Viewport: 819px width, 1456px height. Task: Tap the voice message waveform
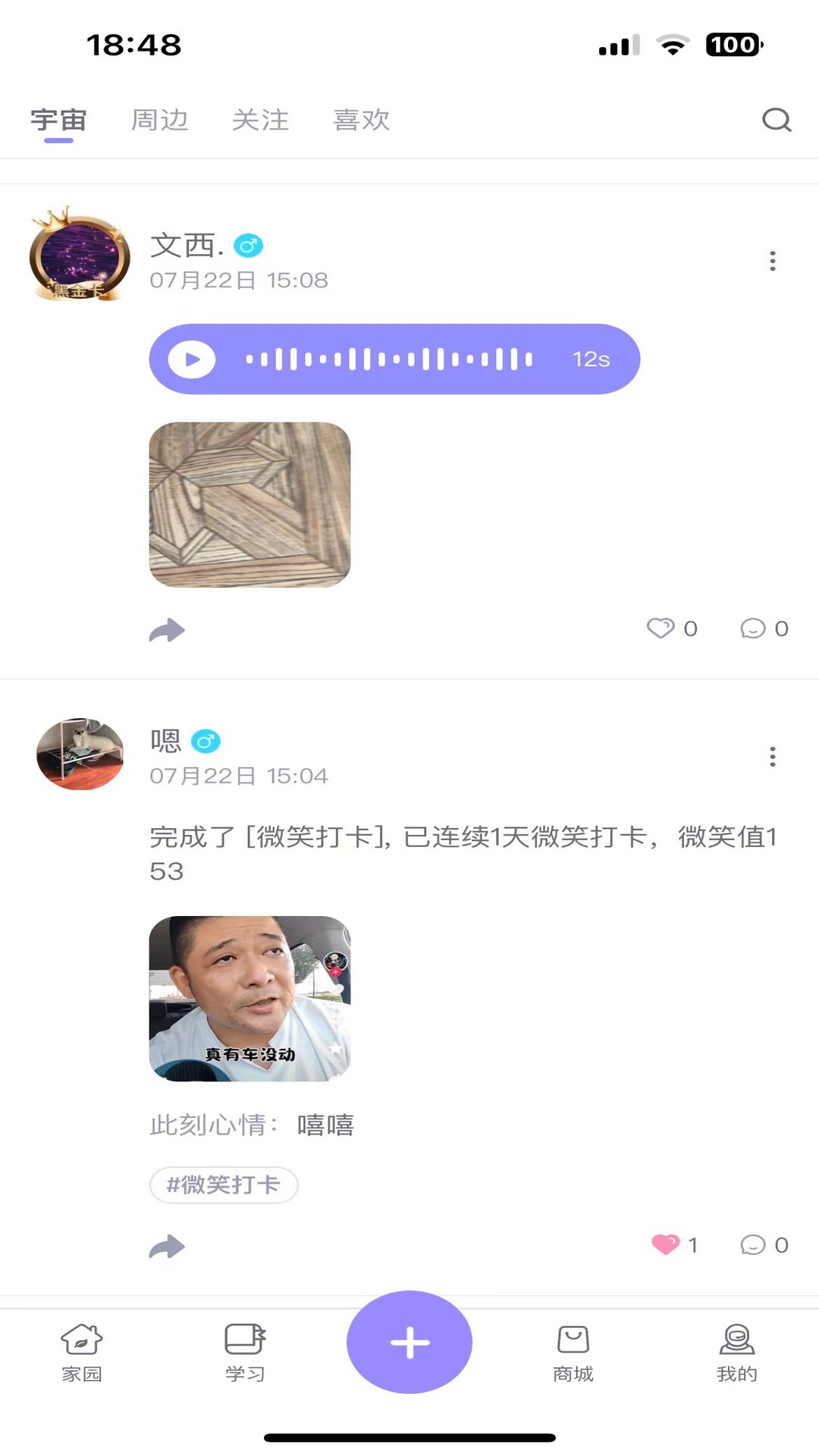[x=387, y=358]
